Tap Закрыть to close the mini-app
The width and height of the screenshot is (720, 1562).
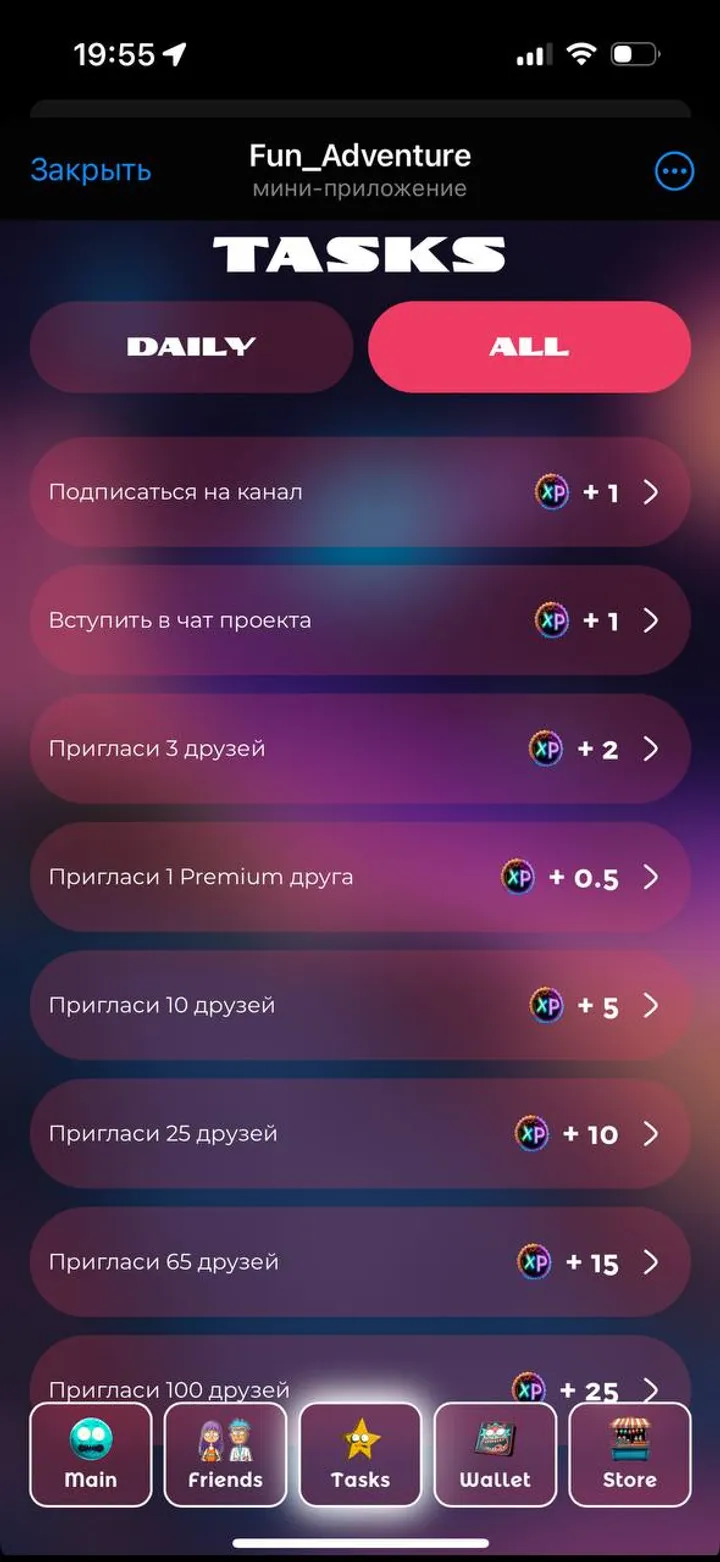91,170
